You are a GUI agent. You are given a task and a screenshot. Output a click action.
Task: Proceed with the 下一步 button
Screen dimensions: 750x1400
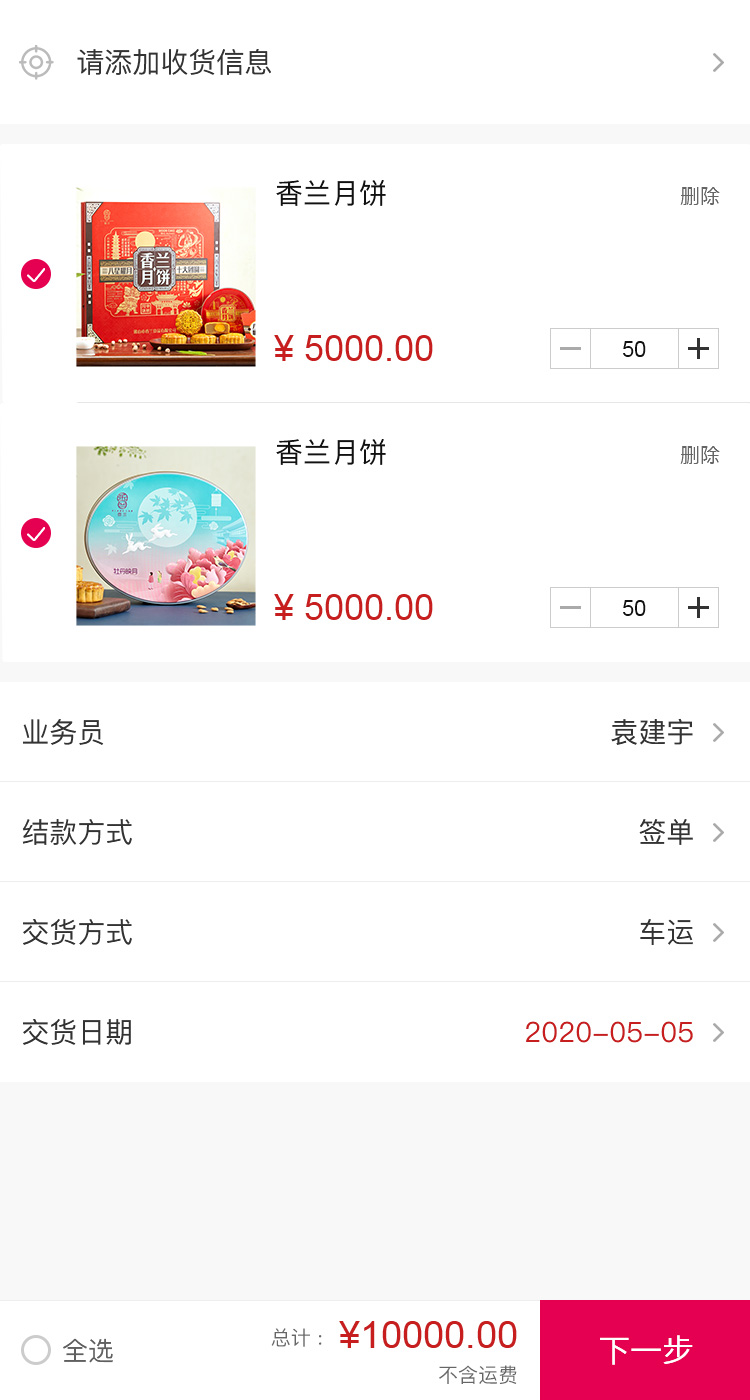pyautogui.click(x=645, y=1350)
